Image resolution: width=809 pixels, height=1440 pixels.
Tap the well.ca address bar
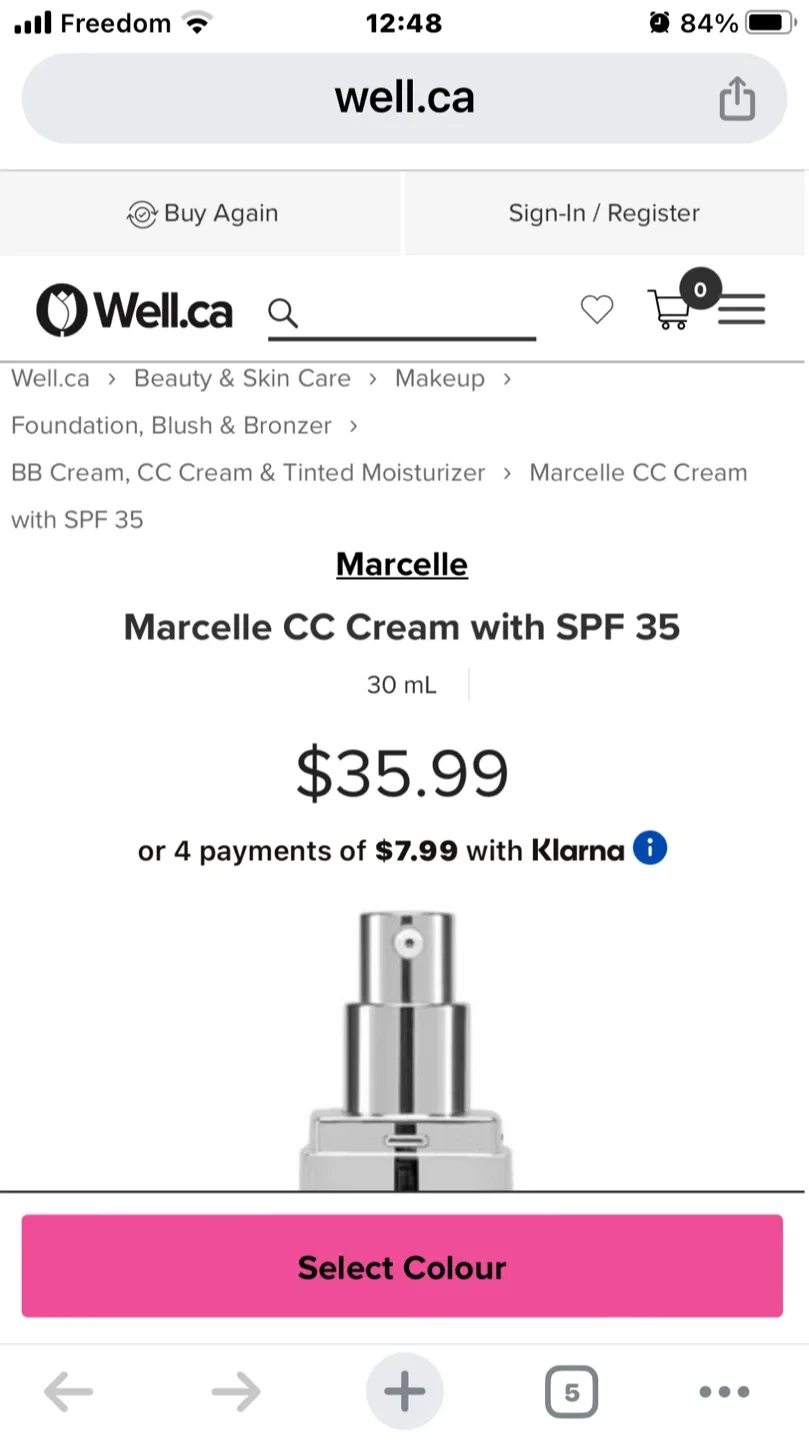tap(404, 97)
